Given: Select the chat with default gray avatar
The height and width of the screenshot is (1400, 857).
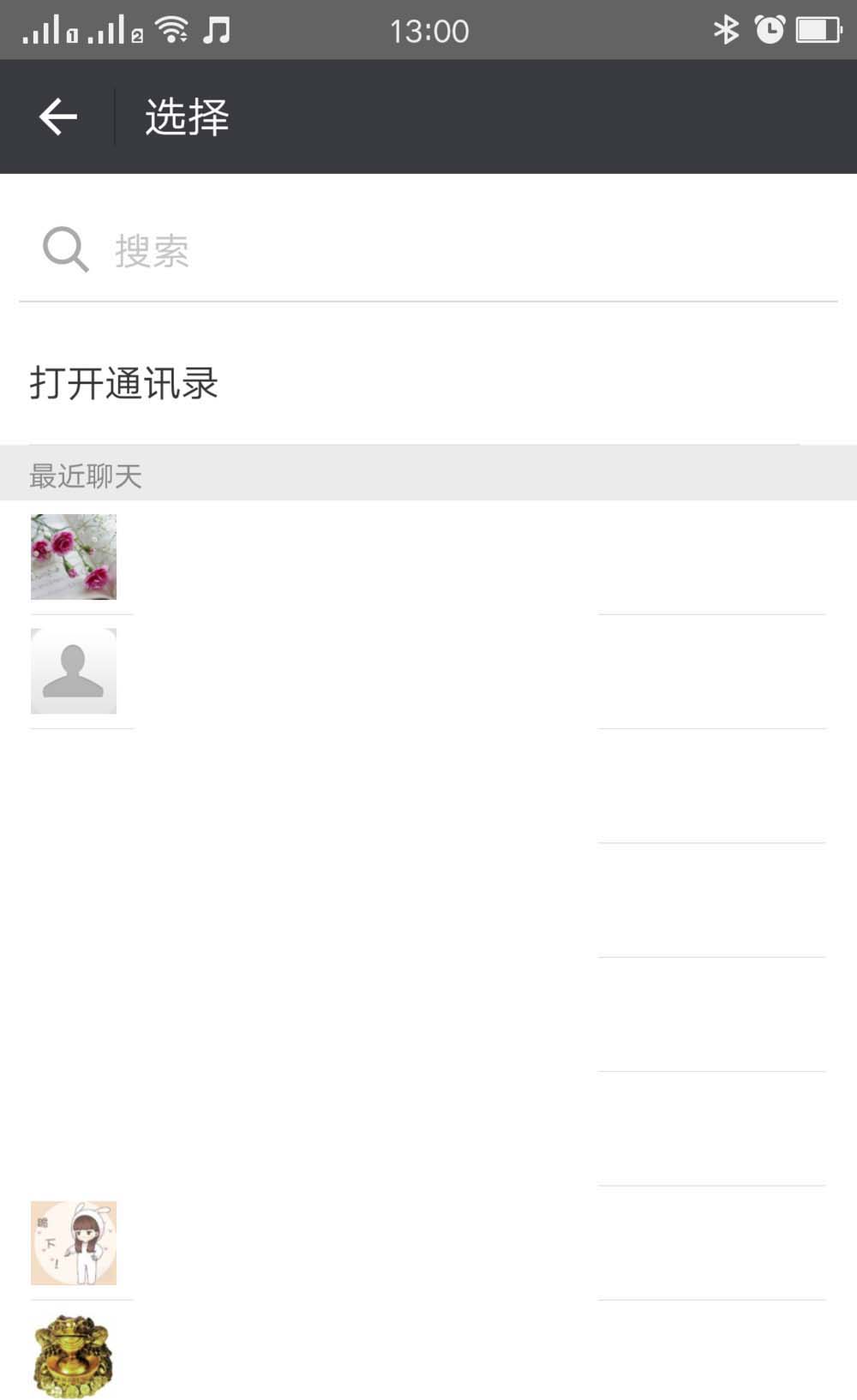Looking at the screenshot, I should click(74, 671).
